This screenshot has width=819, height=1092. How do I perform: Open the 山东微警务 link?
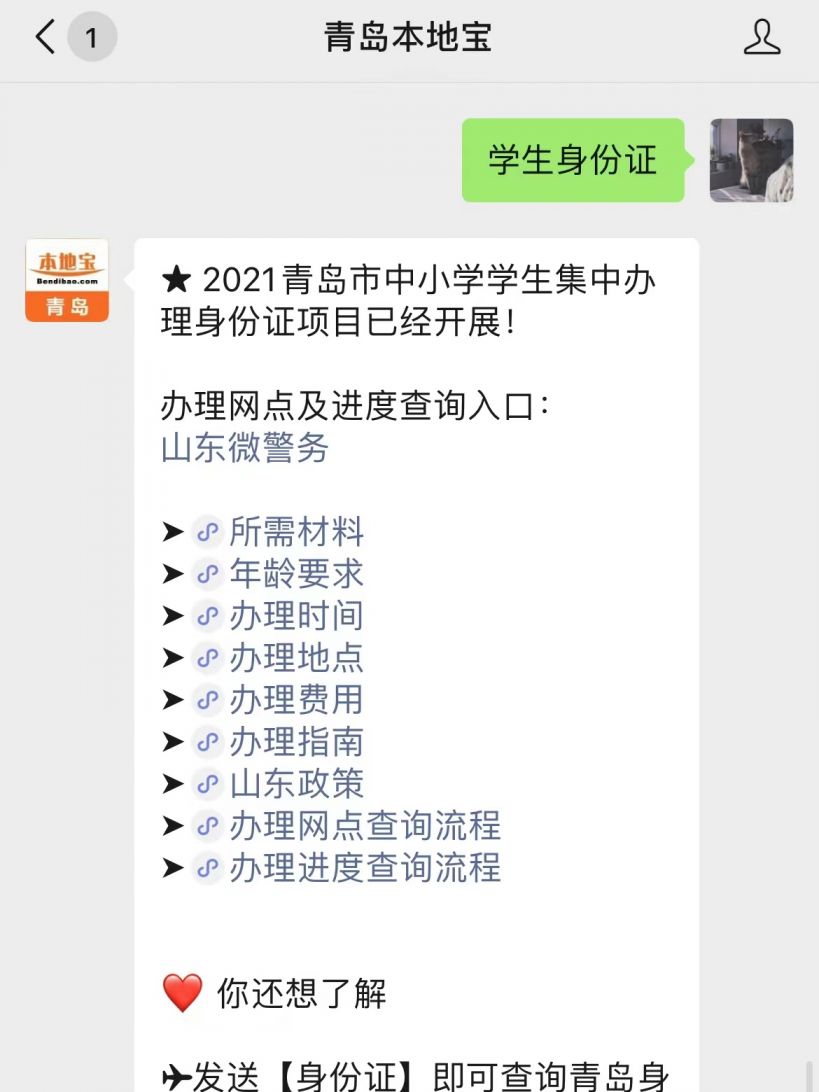coord(245,448)
